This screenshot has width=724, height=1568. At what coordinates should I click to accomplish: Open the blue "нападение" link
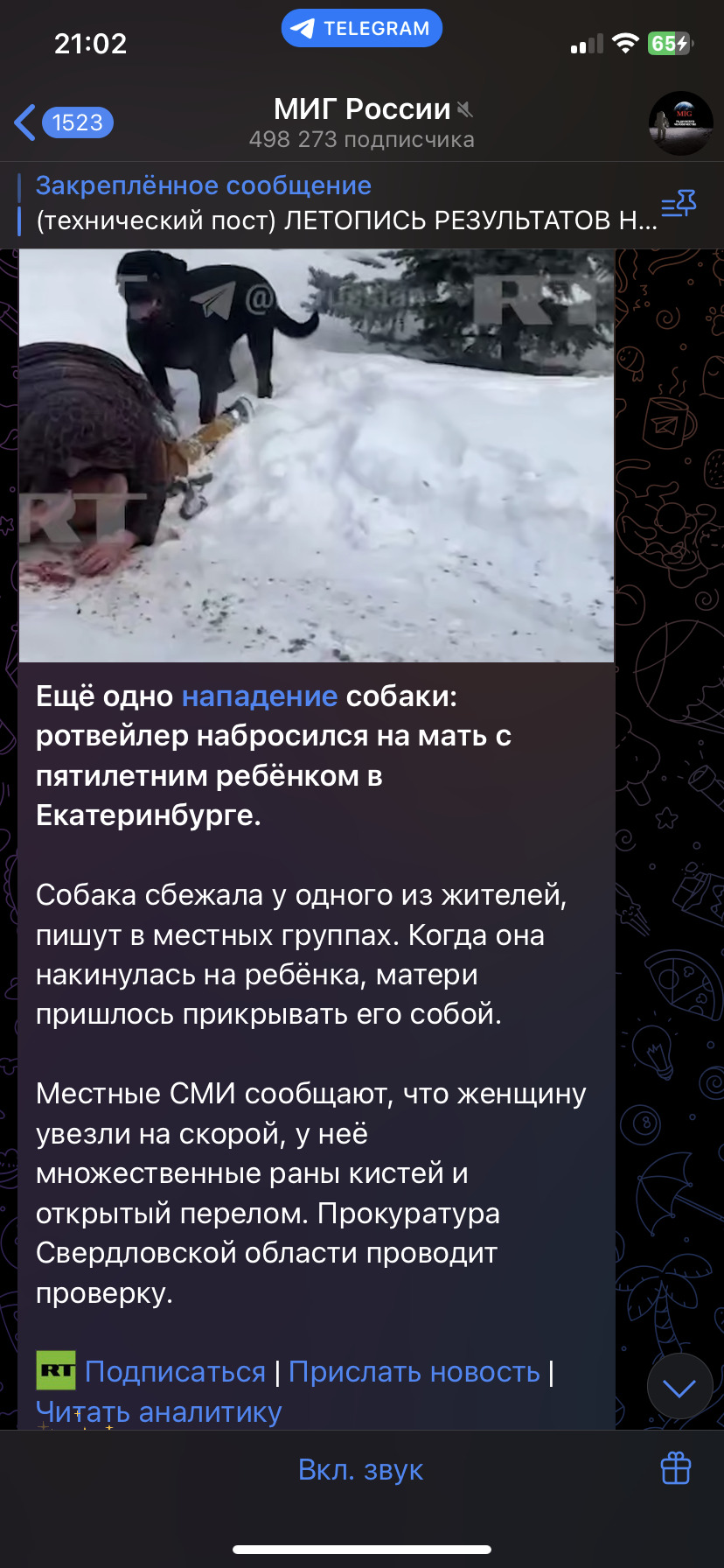259,696
